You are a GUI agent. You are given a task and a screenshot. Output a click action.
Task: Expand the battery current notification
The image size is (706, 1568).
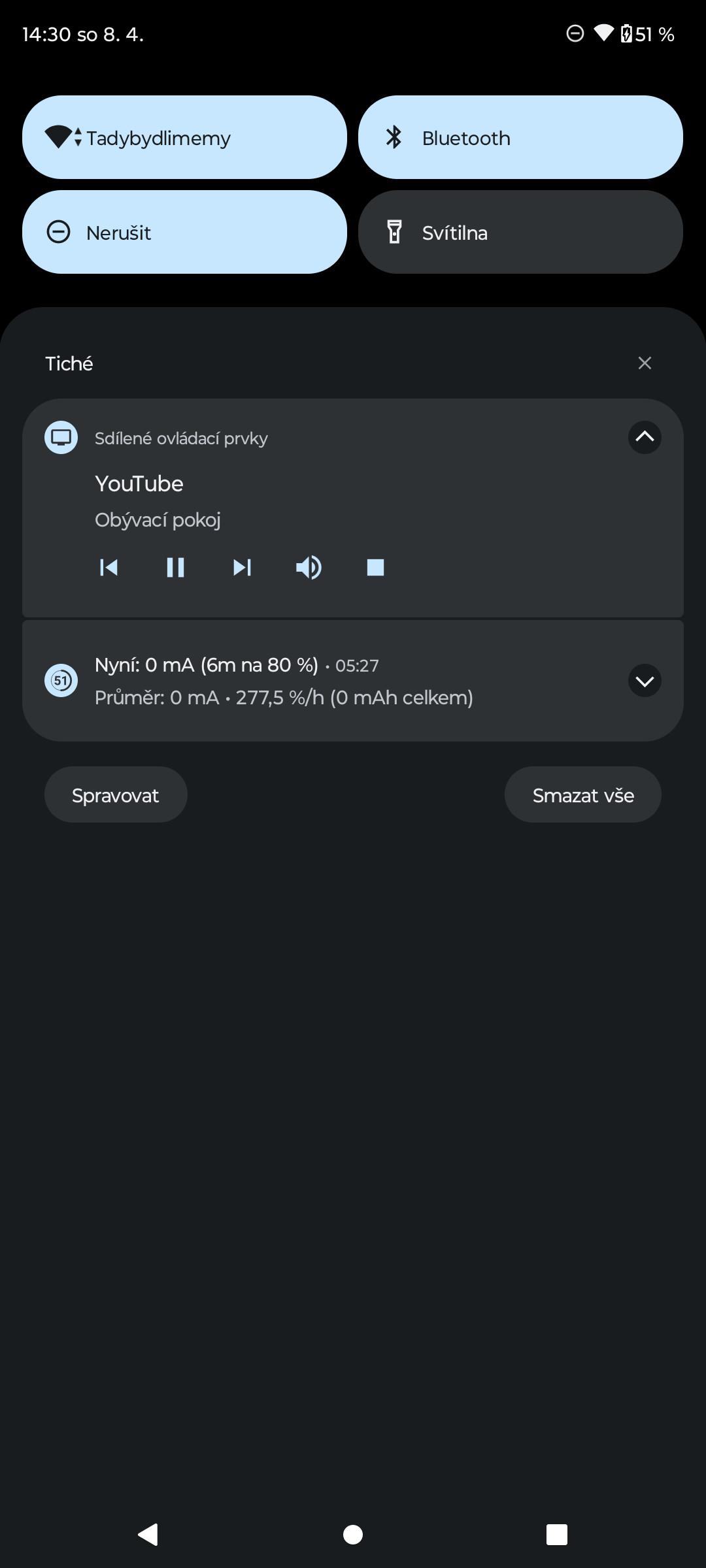(645, 681)
